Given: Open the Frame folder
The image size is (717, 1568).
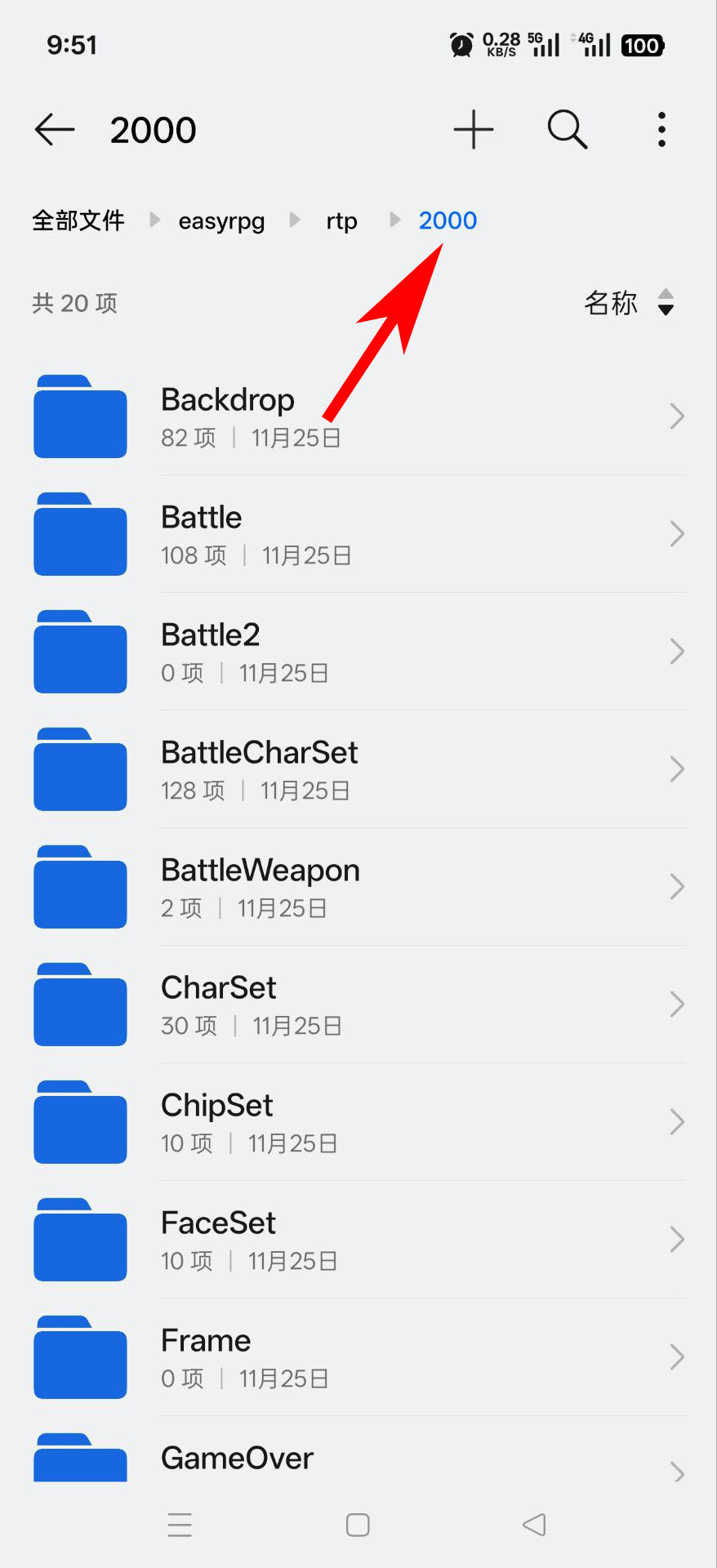Looking at the screenshot, I should pyautogui.click(x=358, y=1357).
